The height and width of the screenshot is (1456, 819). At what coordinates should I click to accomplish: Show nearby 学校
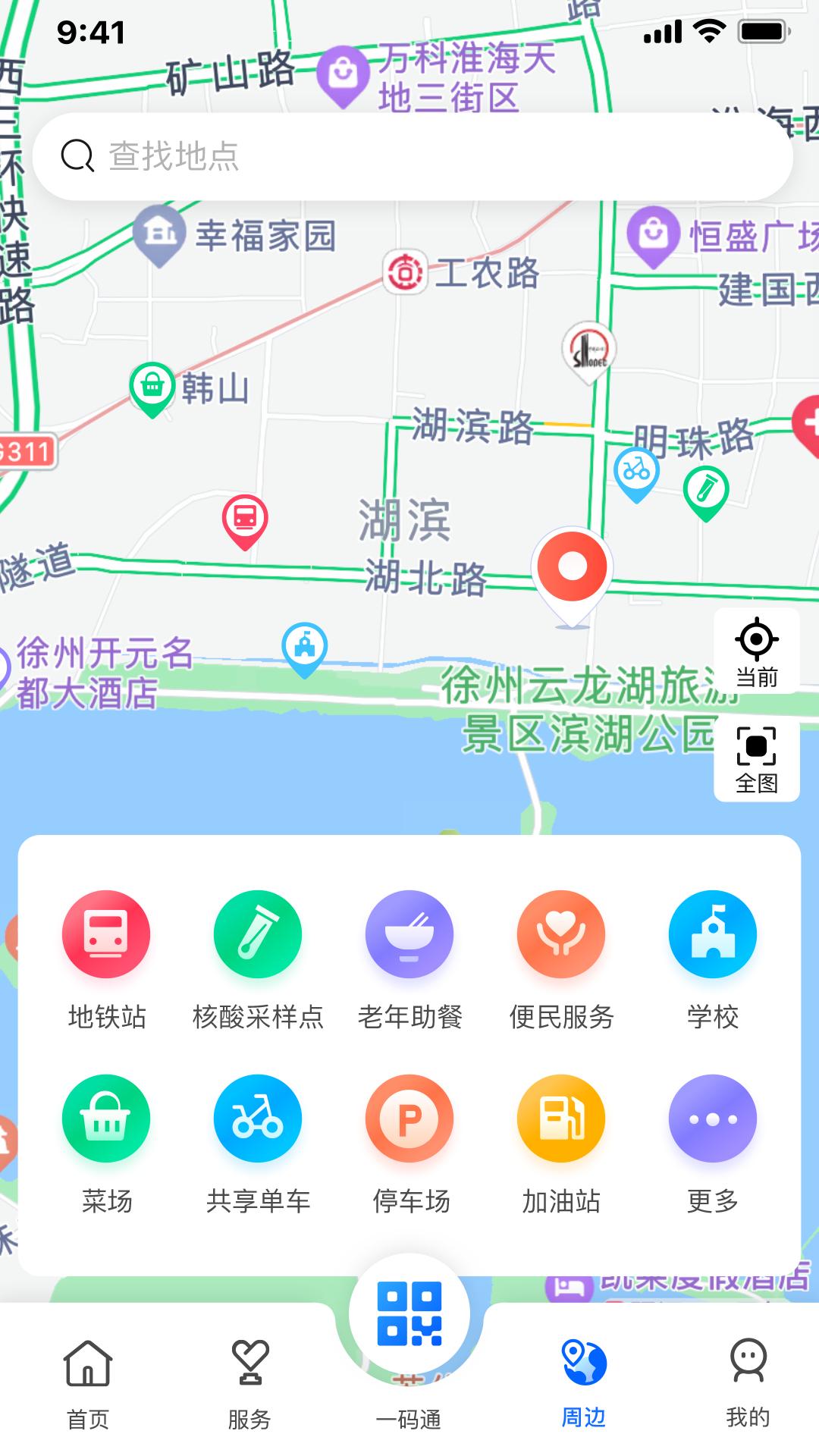point(713,959)
